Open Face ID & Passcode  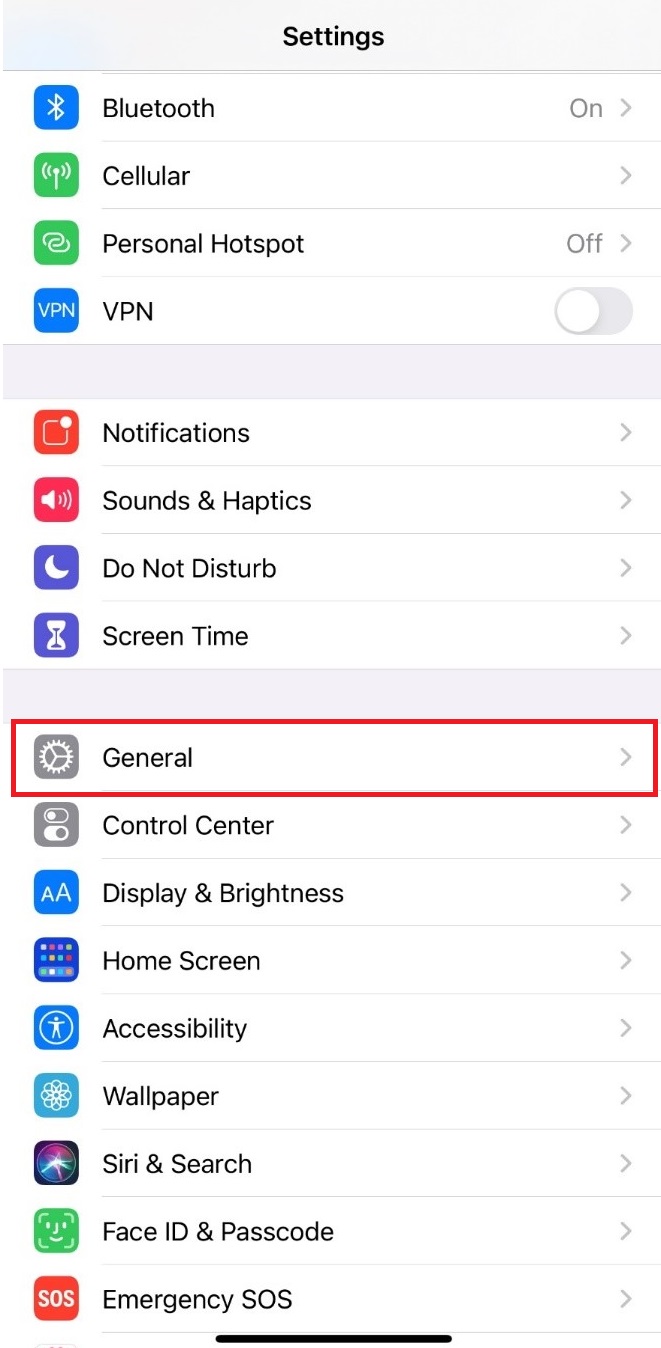(330, 1232)
